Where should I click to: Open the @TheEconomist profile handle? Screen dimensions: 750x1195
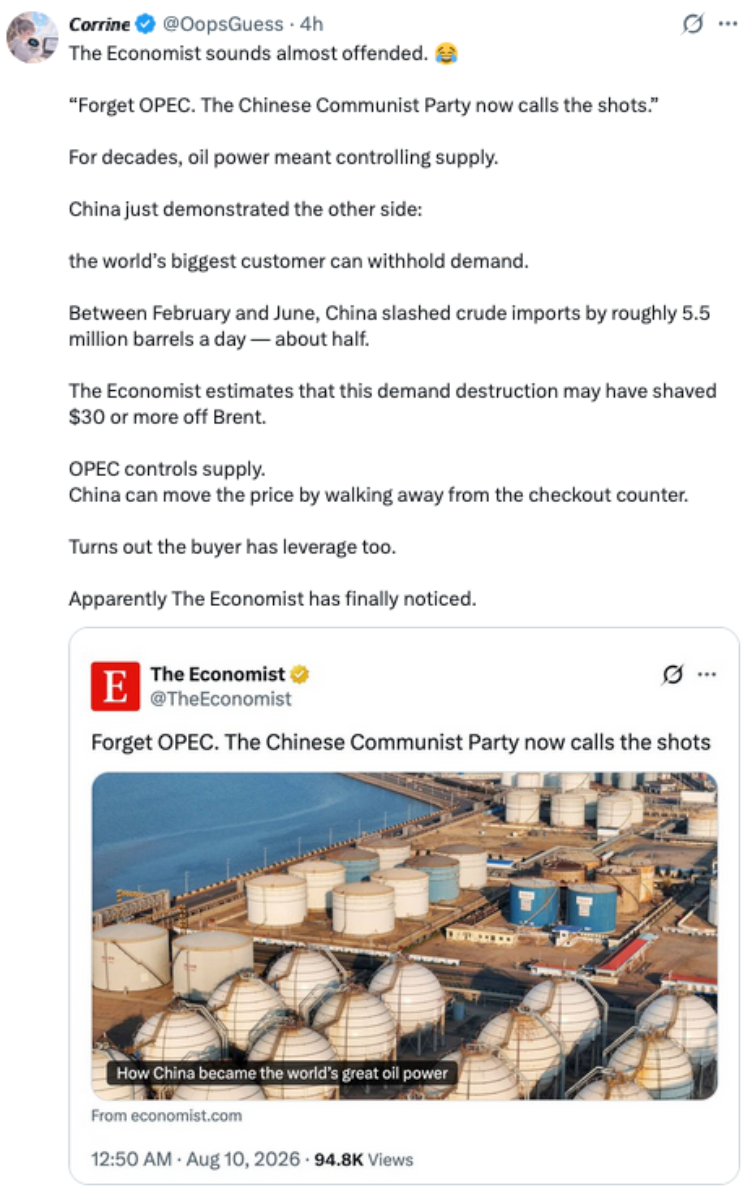tap(220, 699)
